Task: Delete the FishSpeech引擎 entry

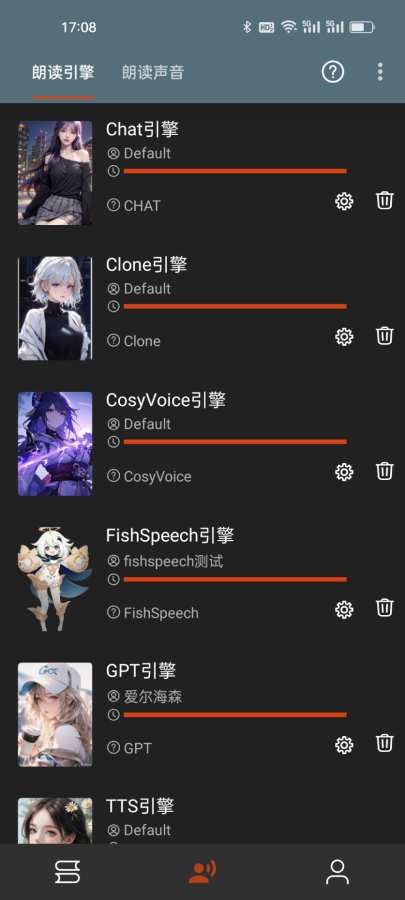Action: tap(384, 607)
